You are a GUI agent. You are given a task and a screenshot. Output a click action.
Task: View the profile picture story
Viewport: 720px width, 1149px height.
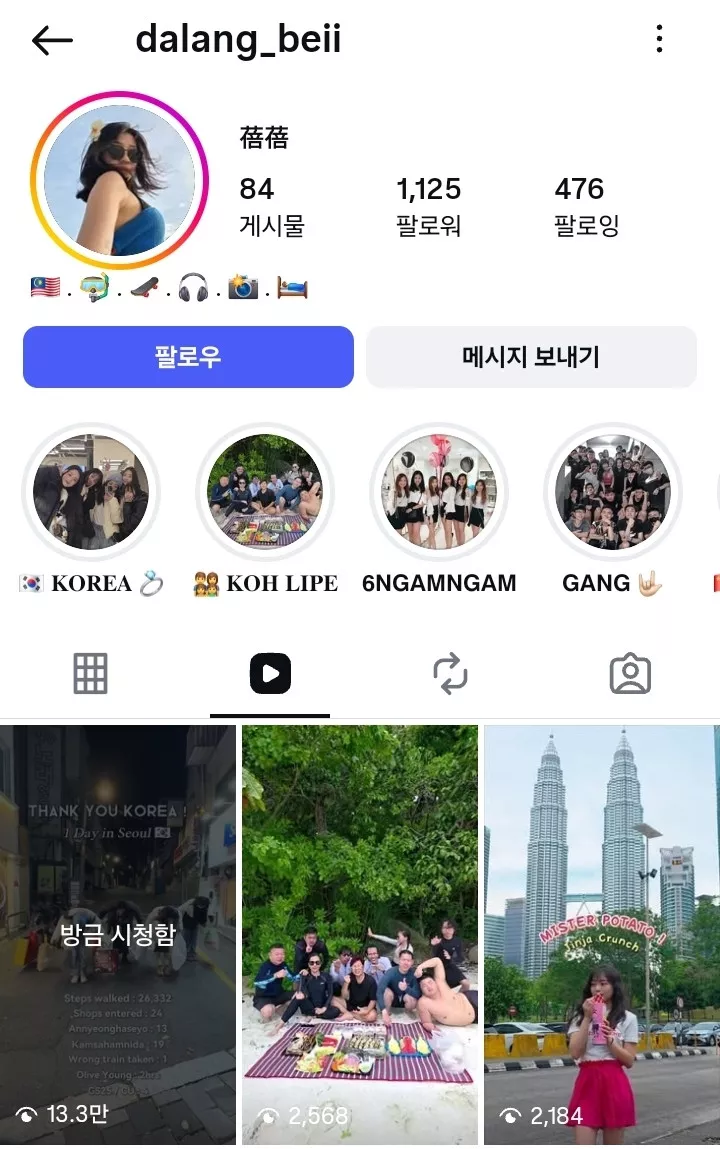pos(119,180)
